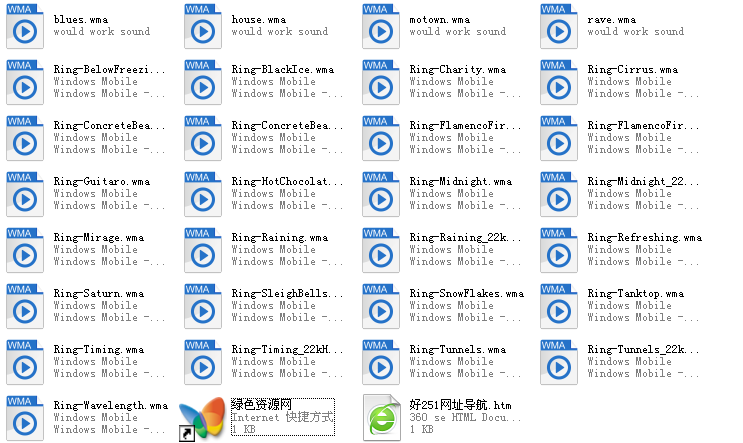Select Ring-Timing.wma
Screen dimensions: 743x443
tap(25, 362)
